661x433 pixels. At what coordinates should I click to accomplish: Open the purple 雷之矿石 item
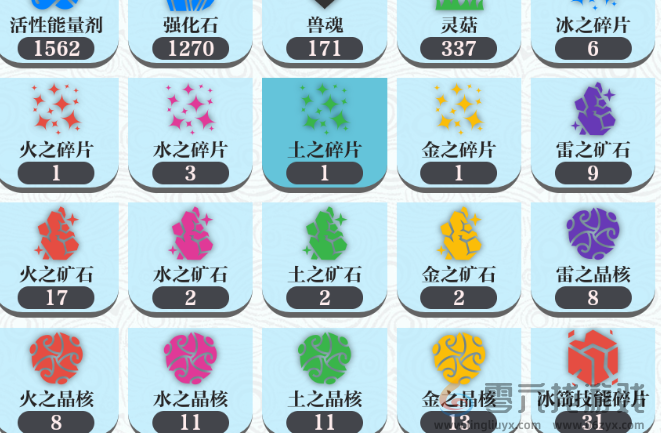tap(593, 130)
